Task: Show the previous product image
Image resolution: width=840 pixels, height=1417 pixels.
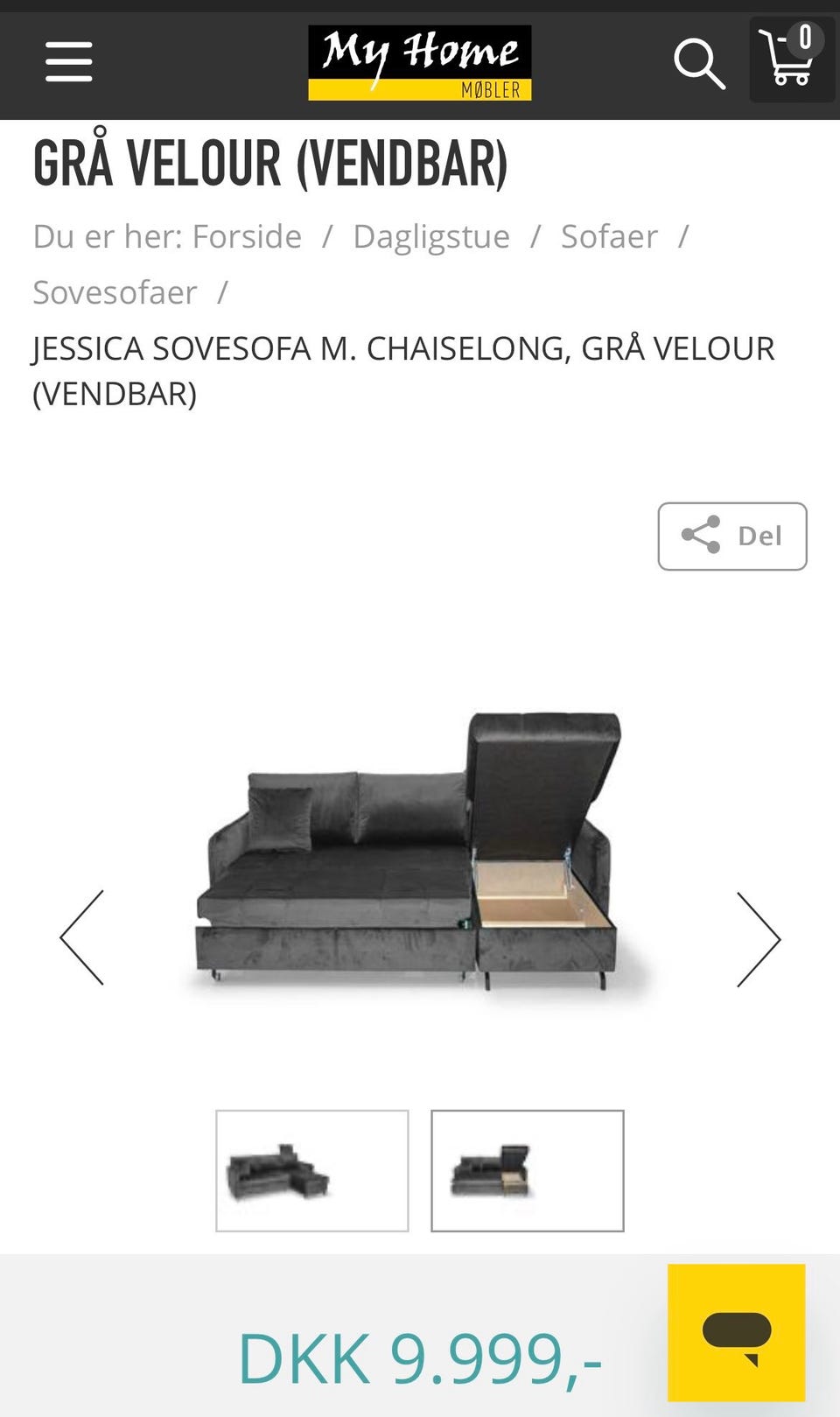Action: pos(82,938)
